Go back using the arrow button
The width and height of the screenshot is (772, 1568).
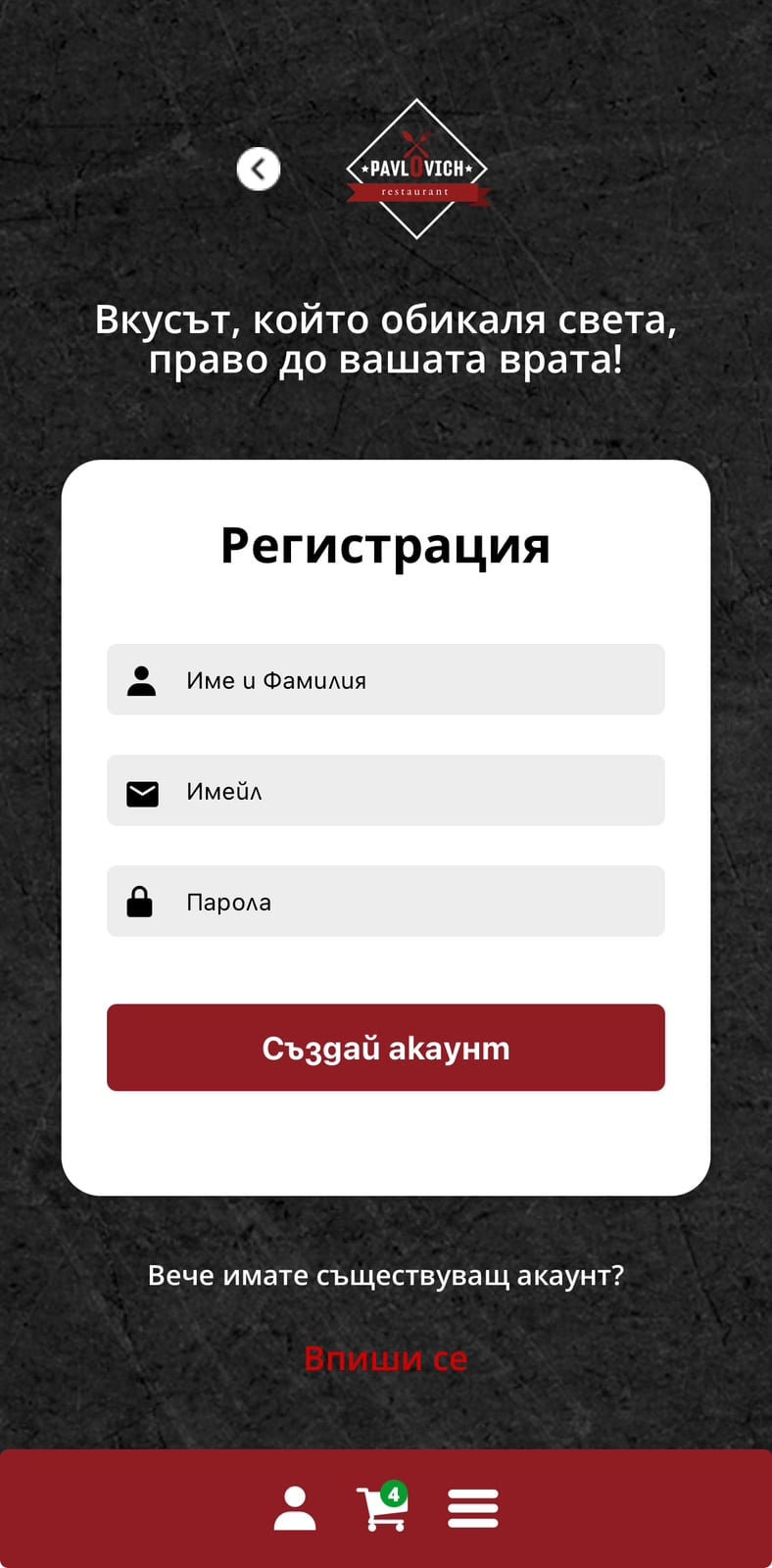pos(259,170)
